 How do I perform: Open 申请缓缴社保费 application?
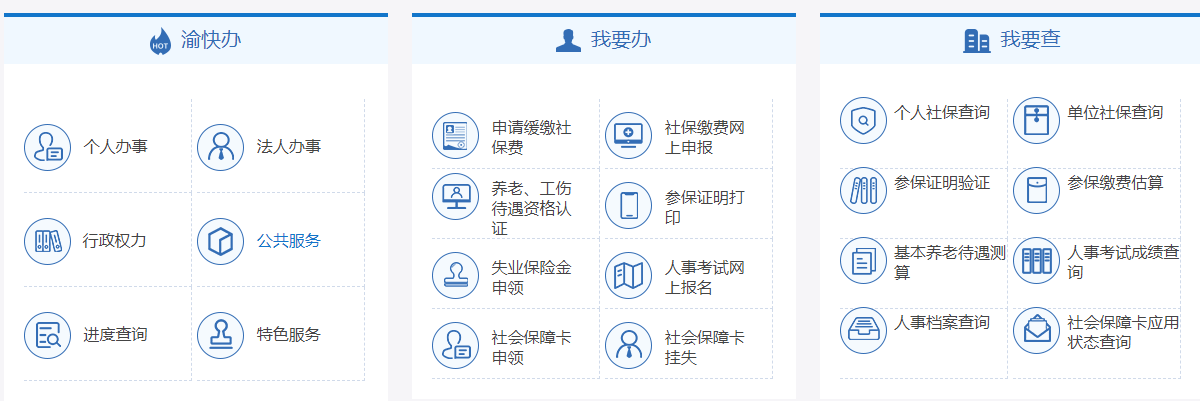click(531, 138)
